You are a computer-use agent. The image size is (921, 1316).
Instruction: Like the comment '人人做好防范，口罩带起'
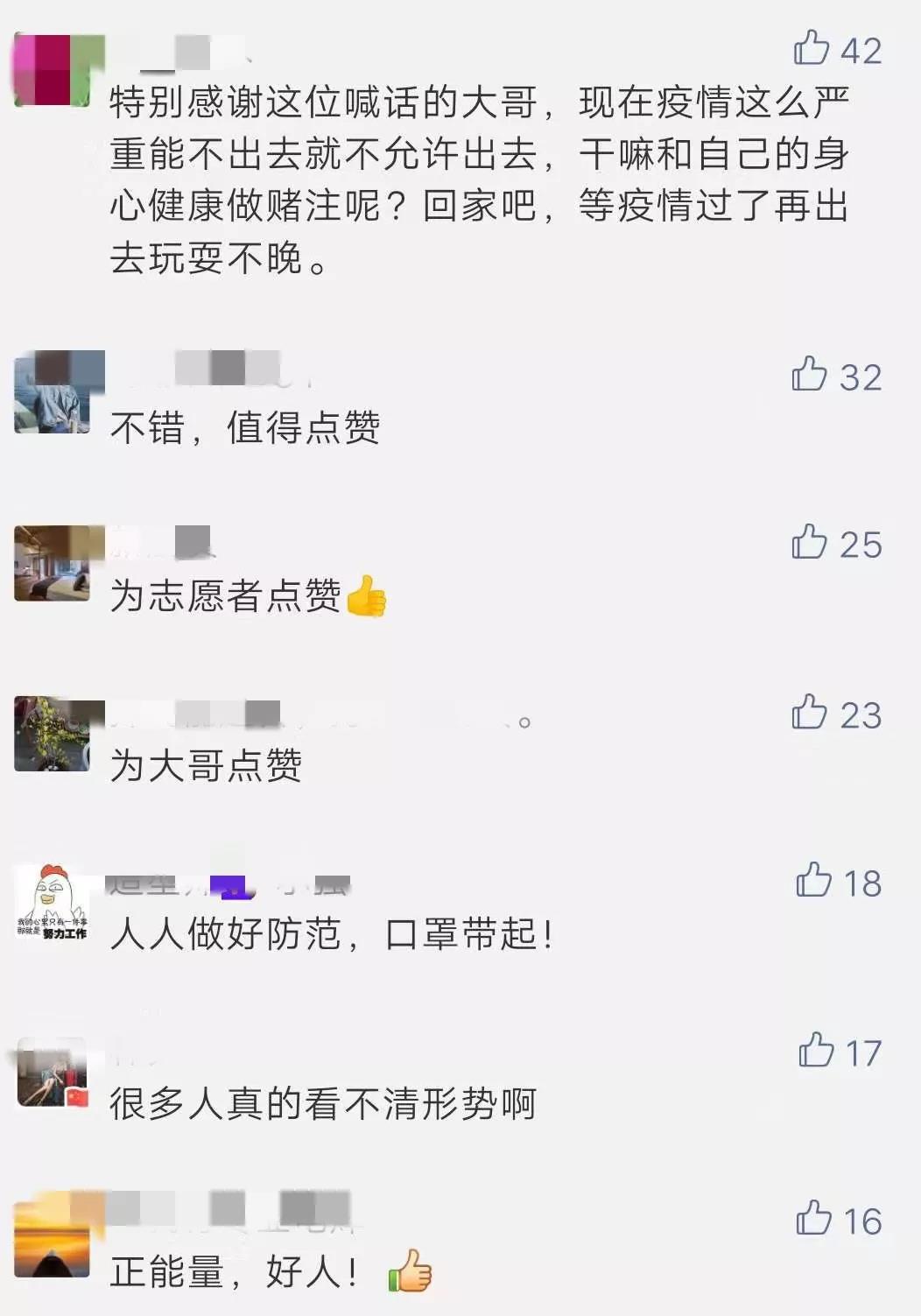[813, 881]
